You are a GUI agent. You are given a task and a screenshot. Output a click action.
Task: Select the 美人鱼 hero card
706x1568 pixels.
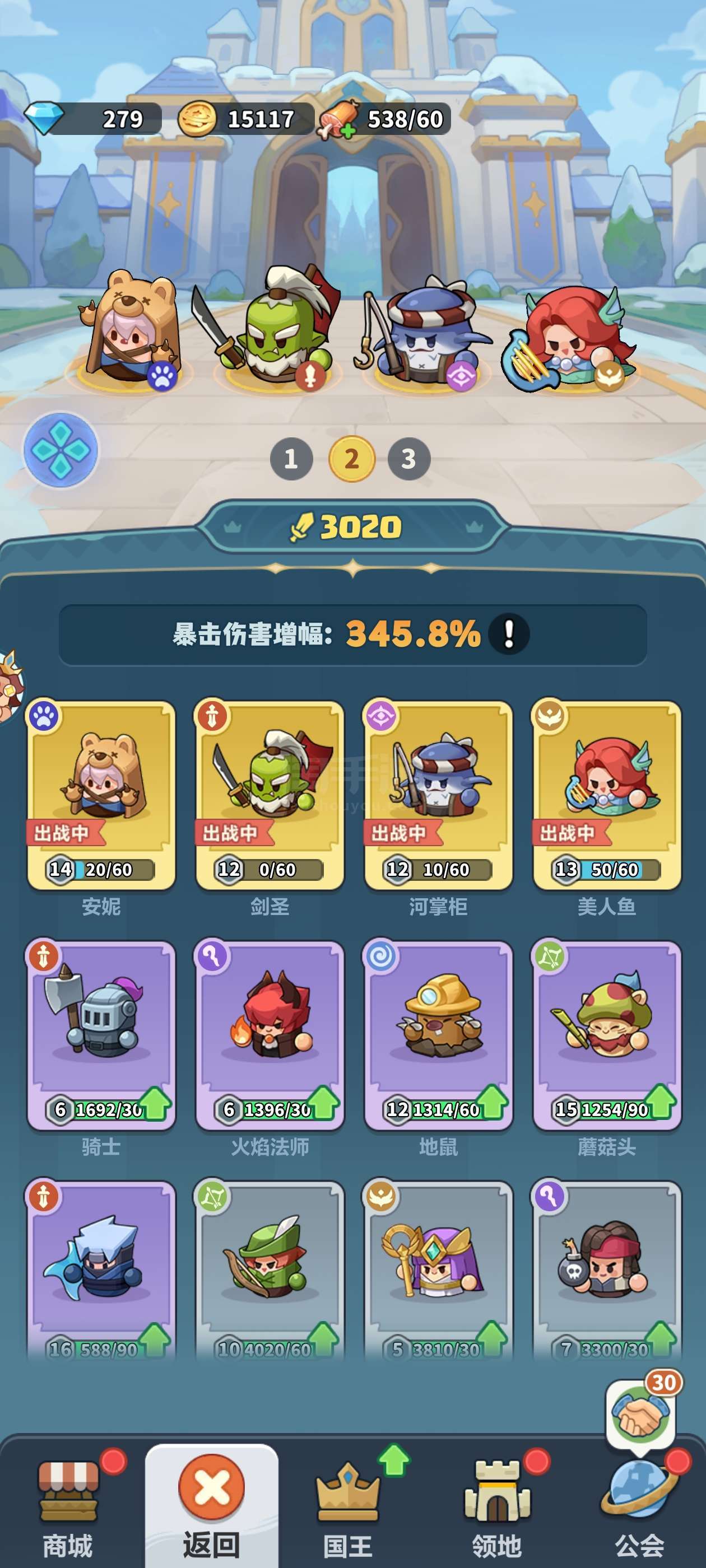607,795
